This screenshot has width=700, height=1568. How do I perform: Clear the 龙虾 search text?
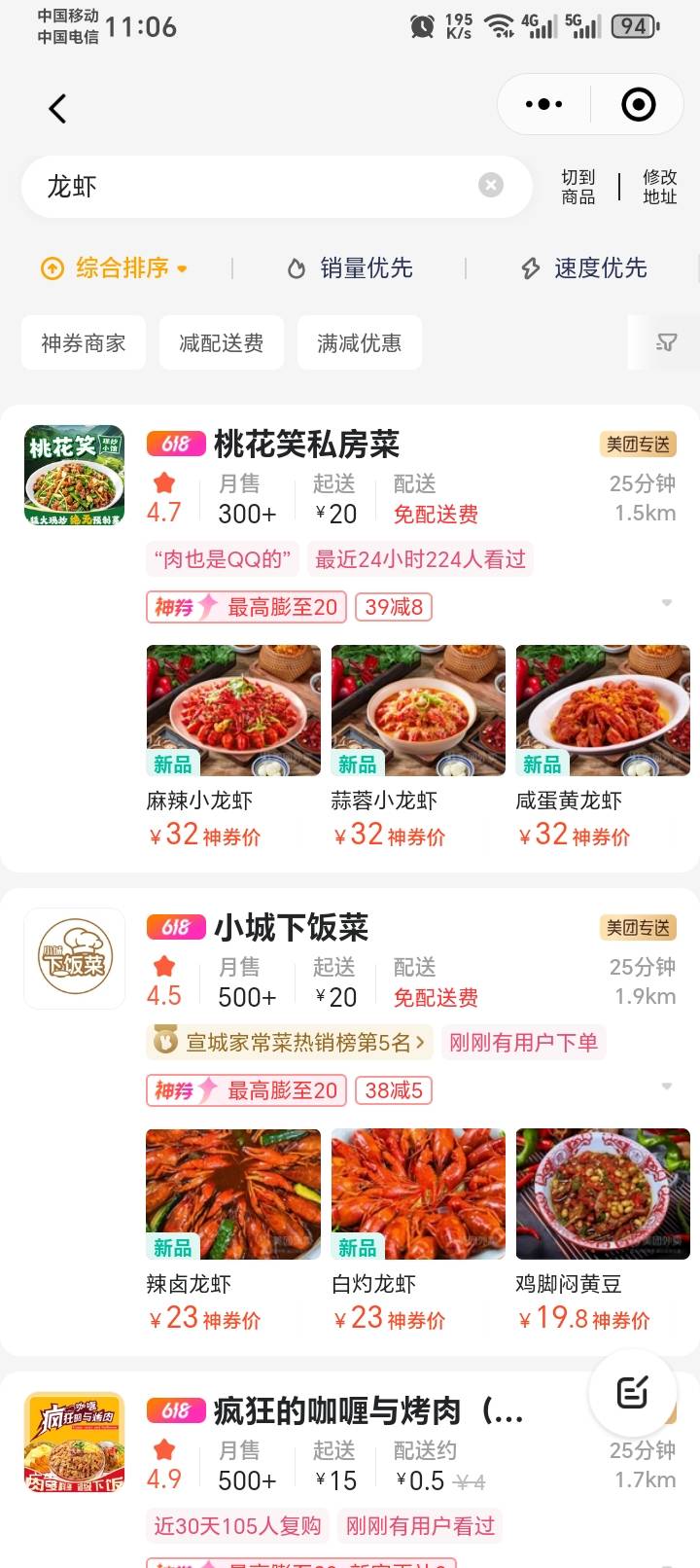[x=491, y=185]
